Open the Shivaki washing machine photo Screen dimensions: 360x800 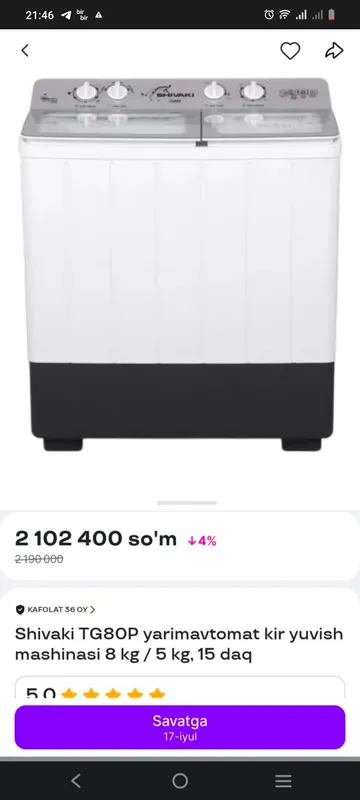pos(180,265)
